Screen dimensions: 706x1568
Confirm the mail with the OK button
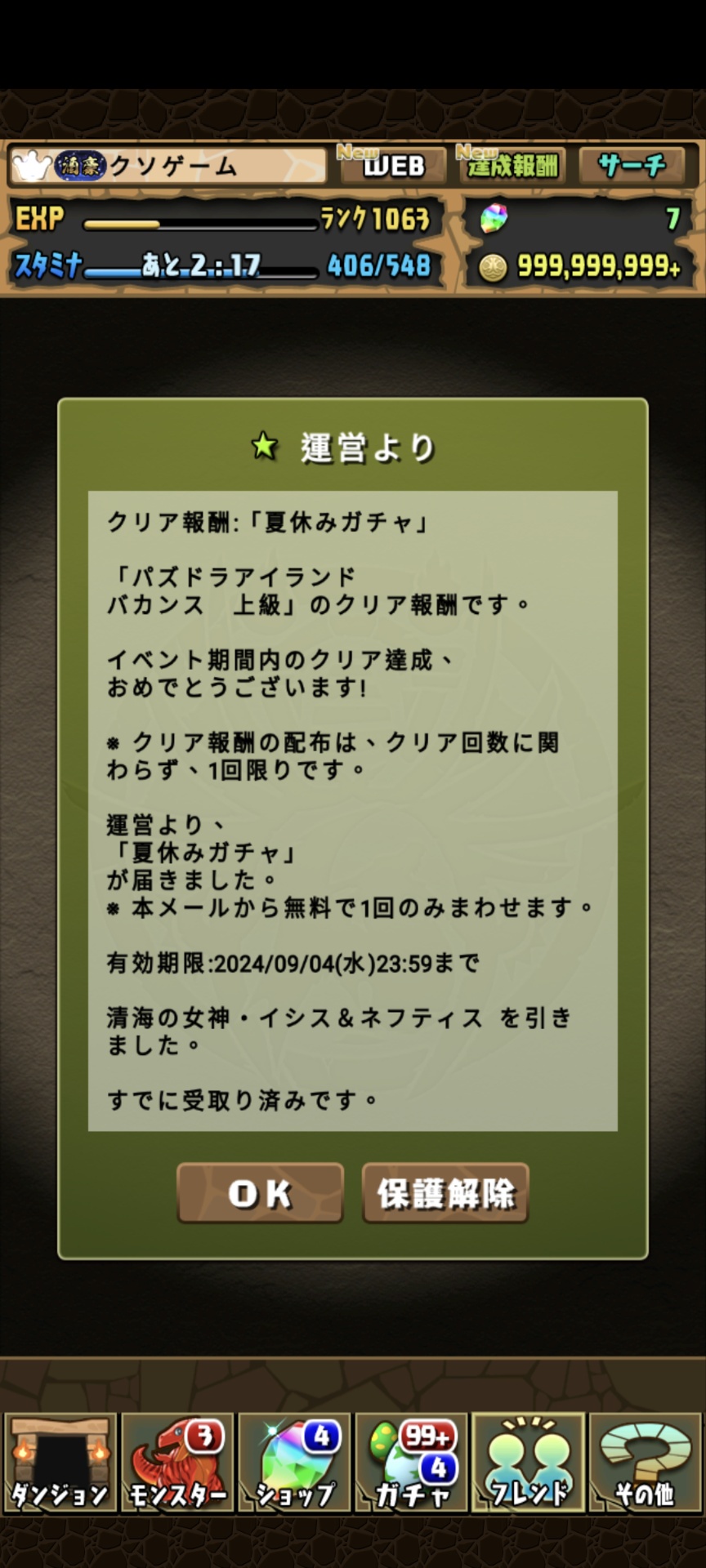pos(260,1193)
